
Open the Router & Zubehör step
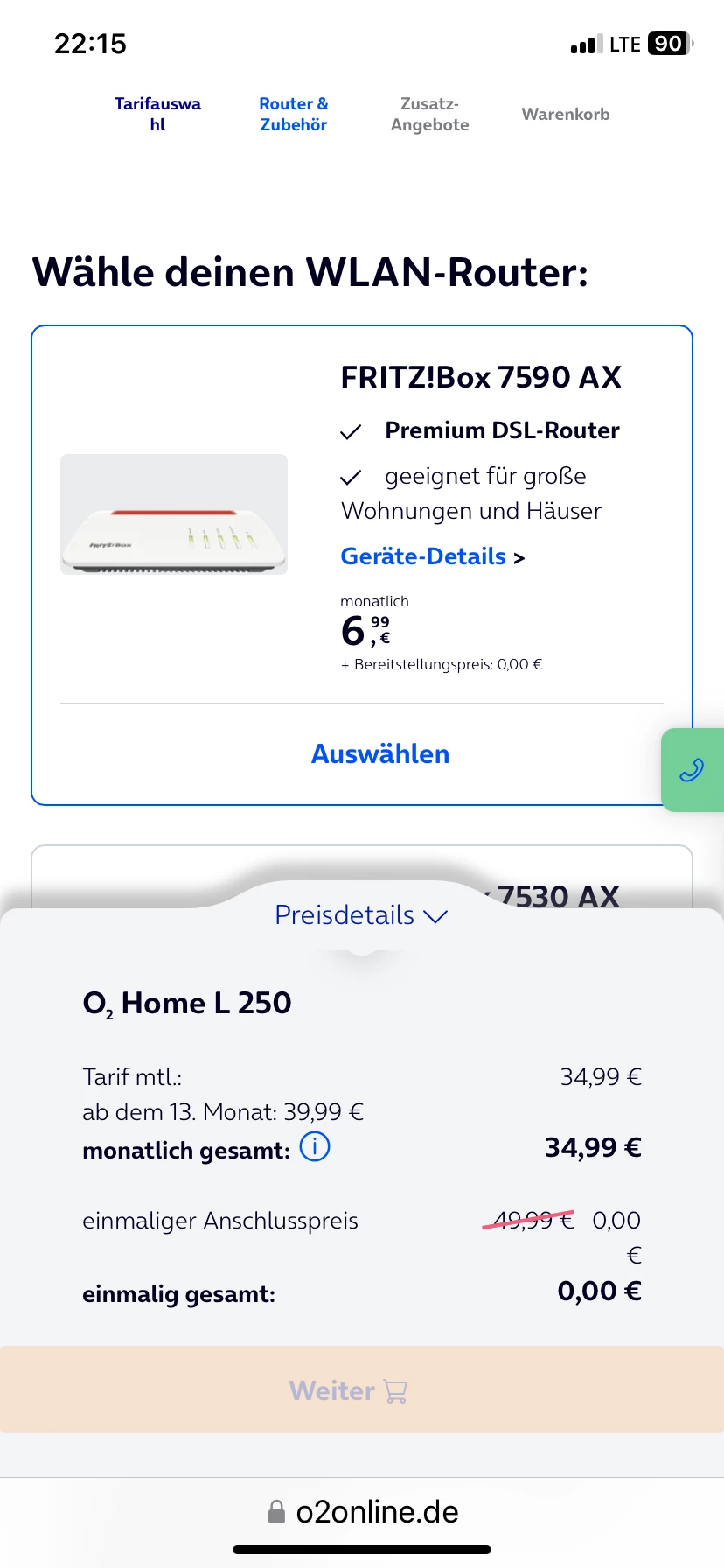(x=294, y=114)
